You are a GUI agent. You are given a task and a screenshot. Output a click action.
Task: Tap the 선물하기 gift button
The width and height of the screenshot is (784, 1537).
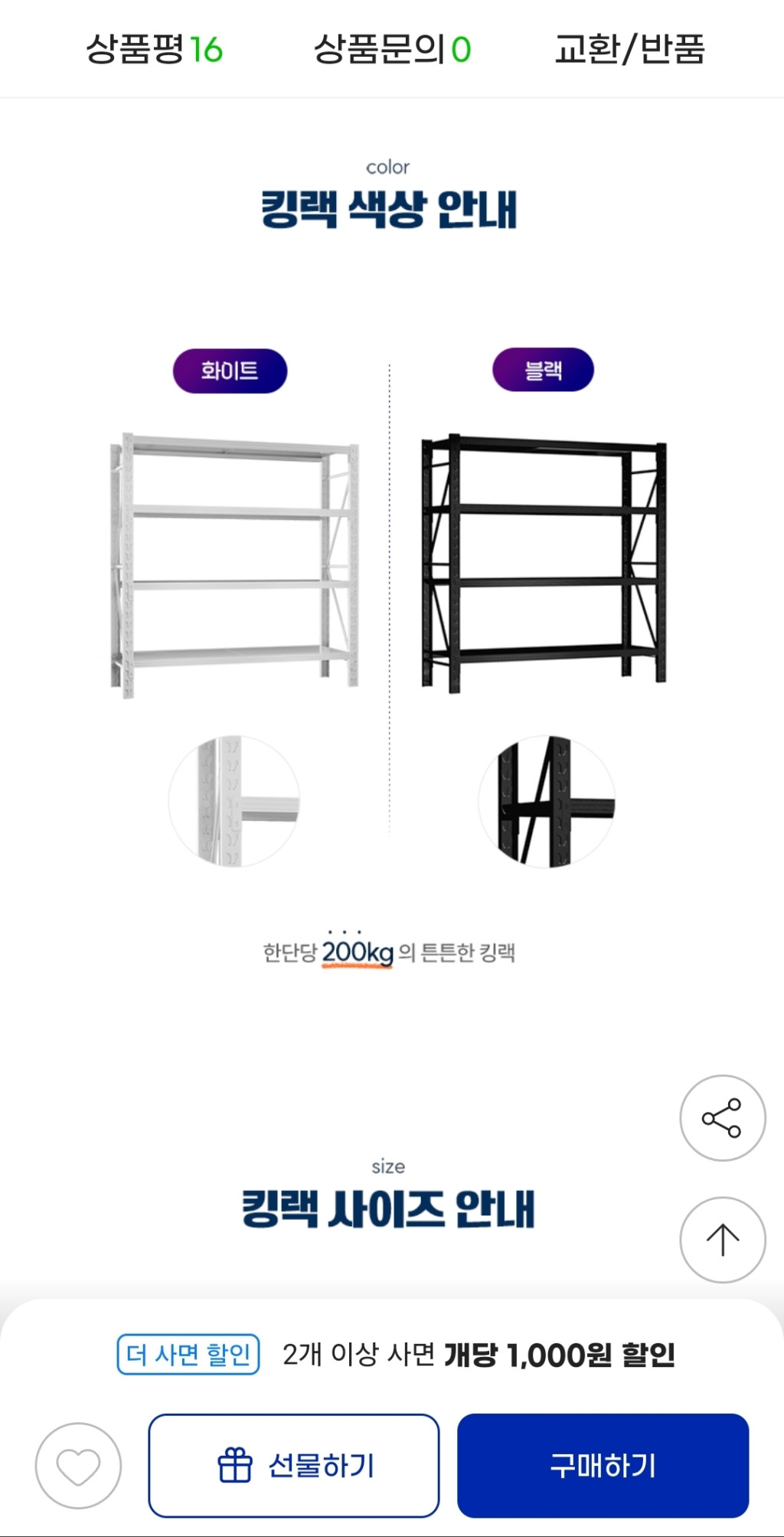(x=294, y=1466)
